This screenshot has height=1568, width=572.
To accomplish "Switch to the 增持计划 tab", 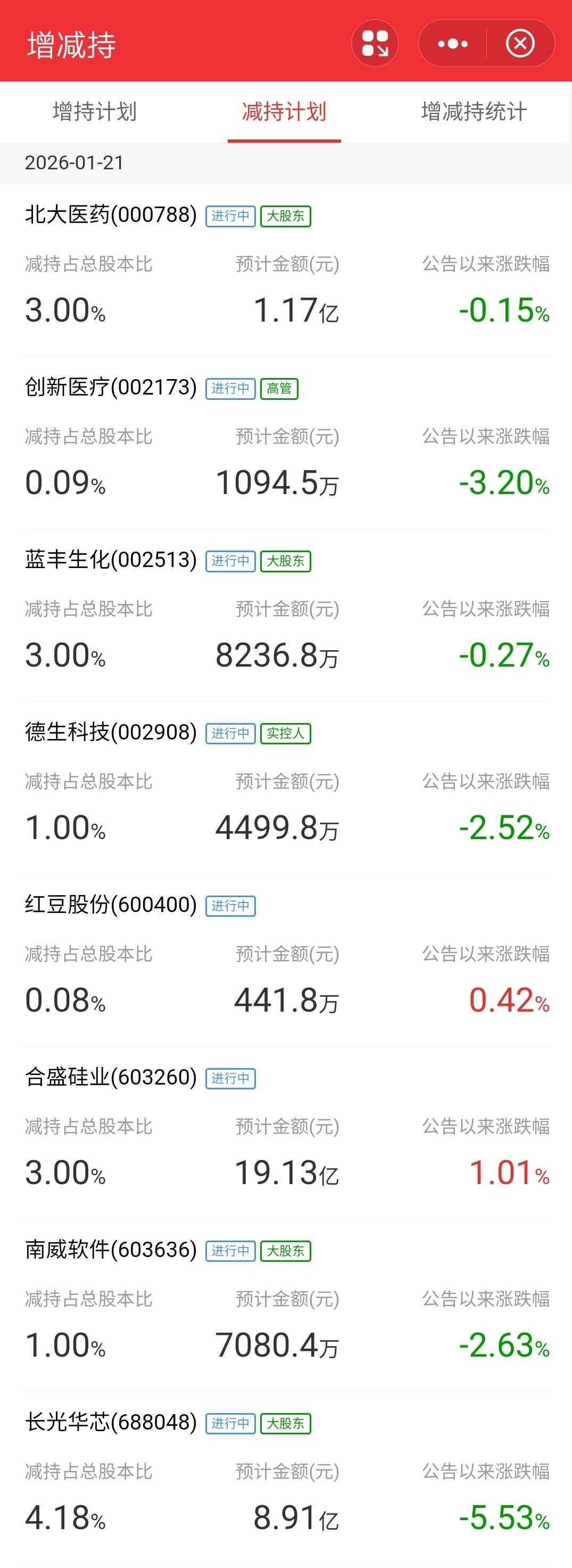I will 96,112.
